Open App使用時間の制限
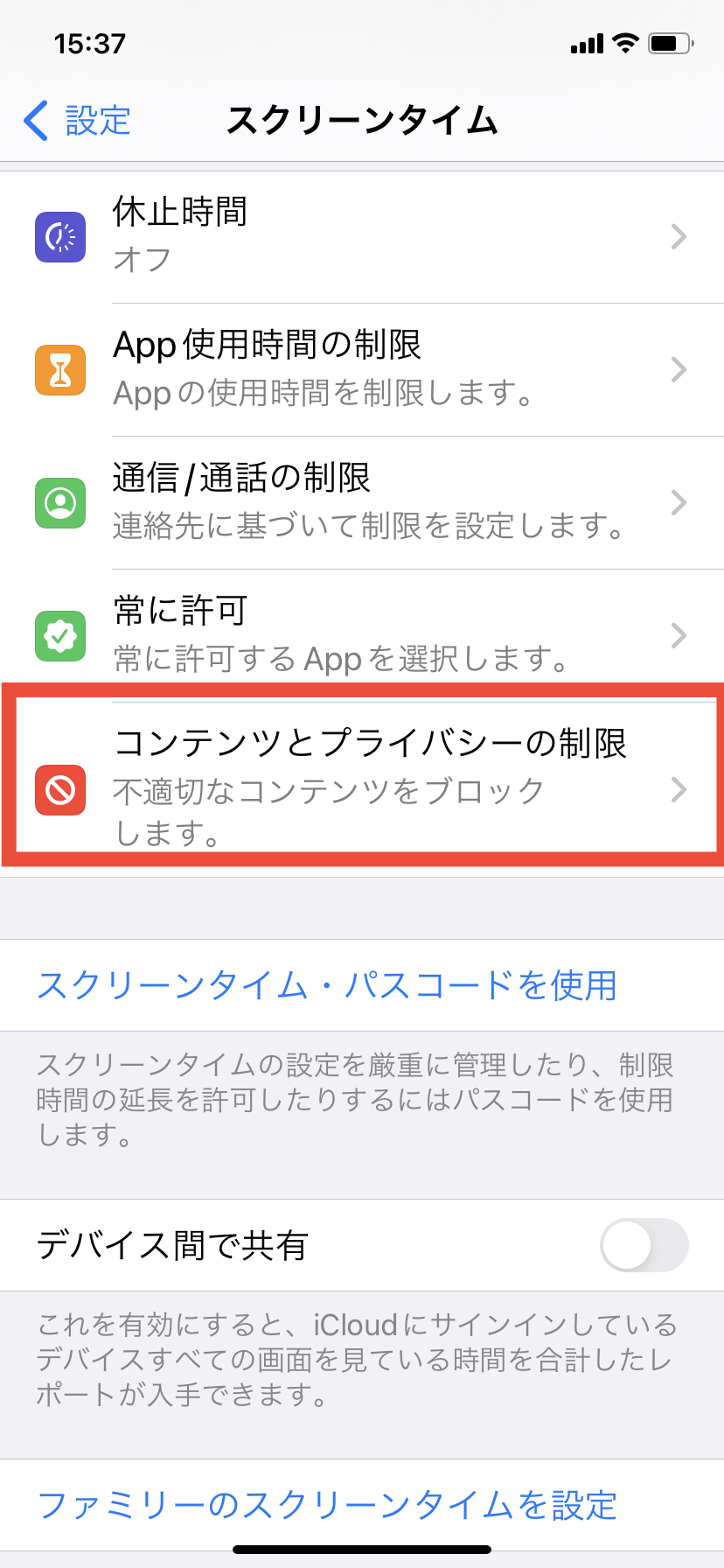 [362, 369]
